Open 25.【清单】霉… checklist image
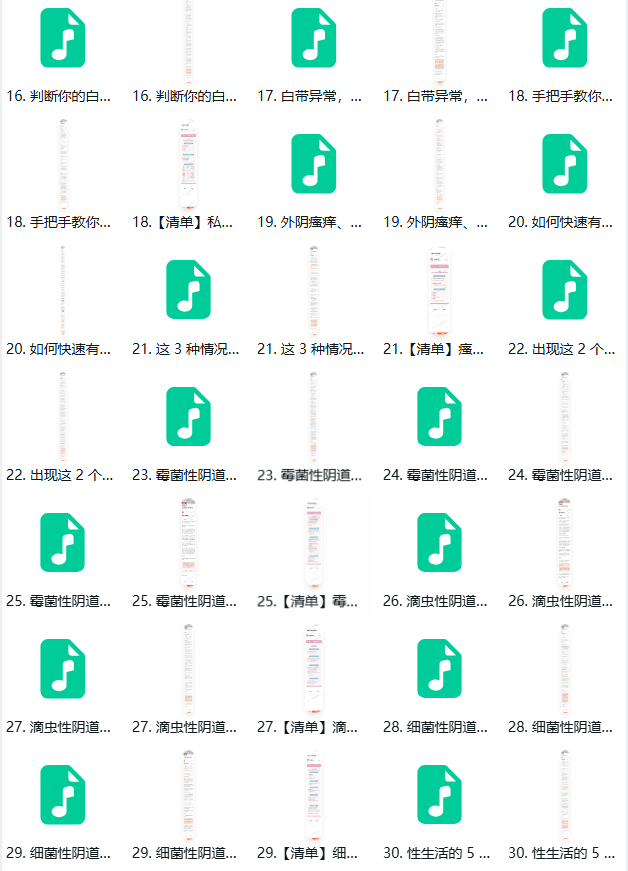 tap(313, 543)
